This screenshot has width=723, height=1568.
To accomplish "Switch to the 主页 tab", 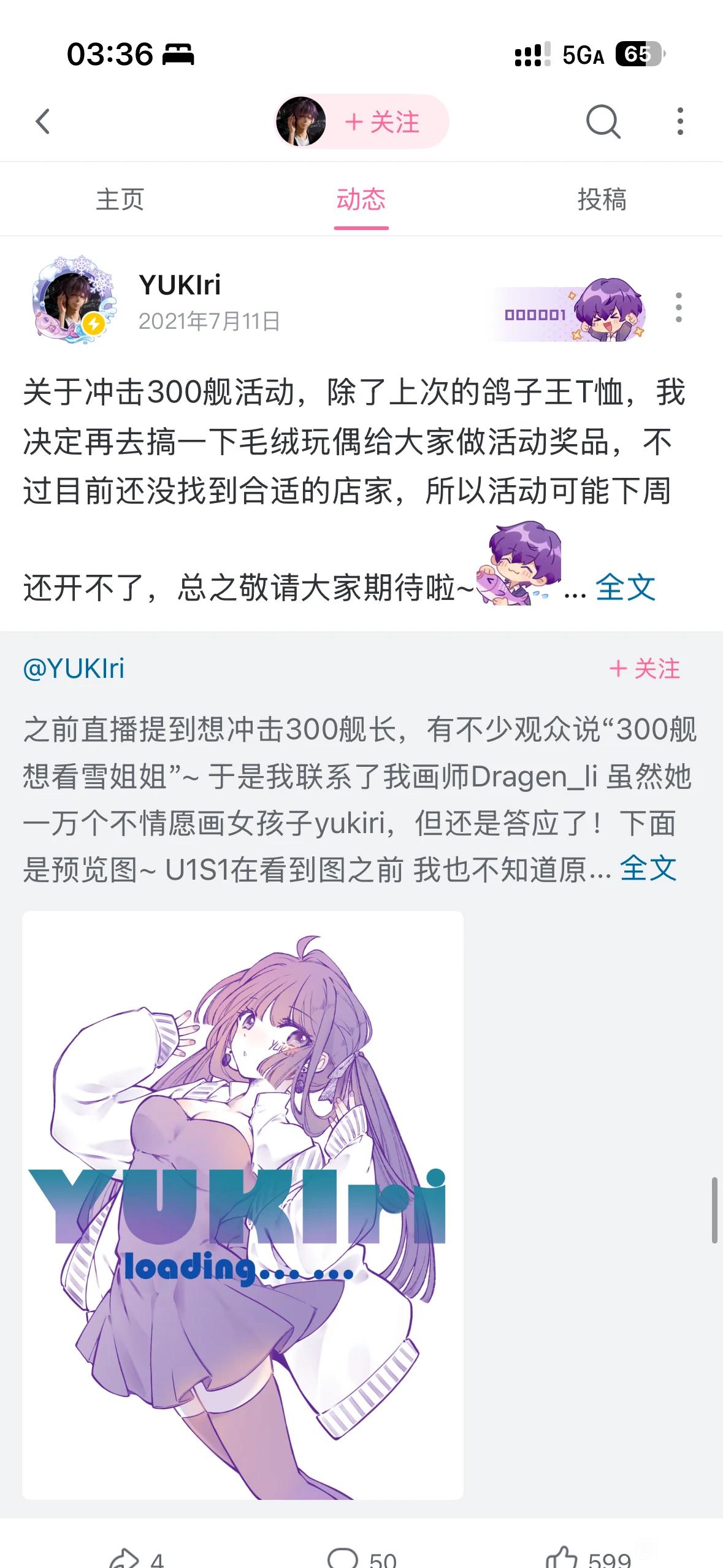I will click(x=120, y=200).
